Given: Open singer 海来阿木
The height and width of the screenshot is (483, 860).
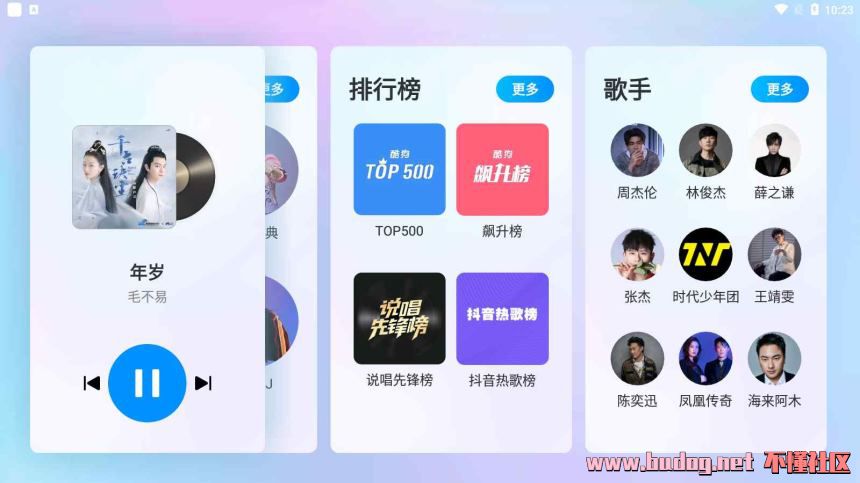Looking at the screenshot, I should click(x=774, y=359).
